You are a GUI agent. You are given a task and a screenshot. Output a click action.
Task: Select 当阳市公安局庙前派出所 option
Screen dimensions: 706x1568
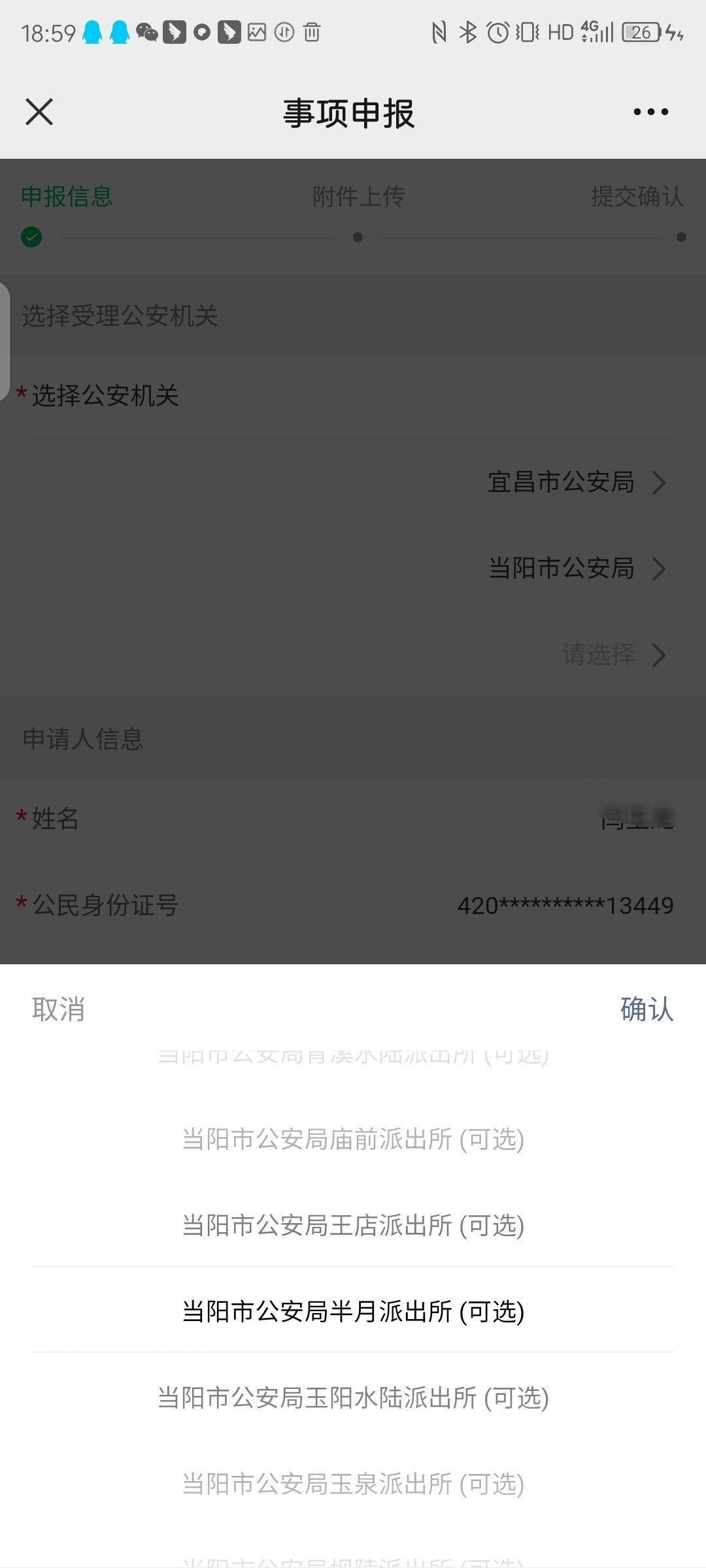click(x=353, y=1139)
